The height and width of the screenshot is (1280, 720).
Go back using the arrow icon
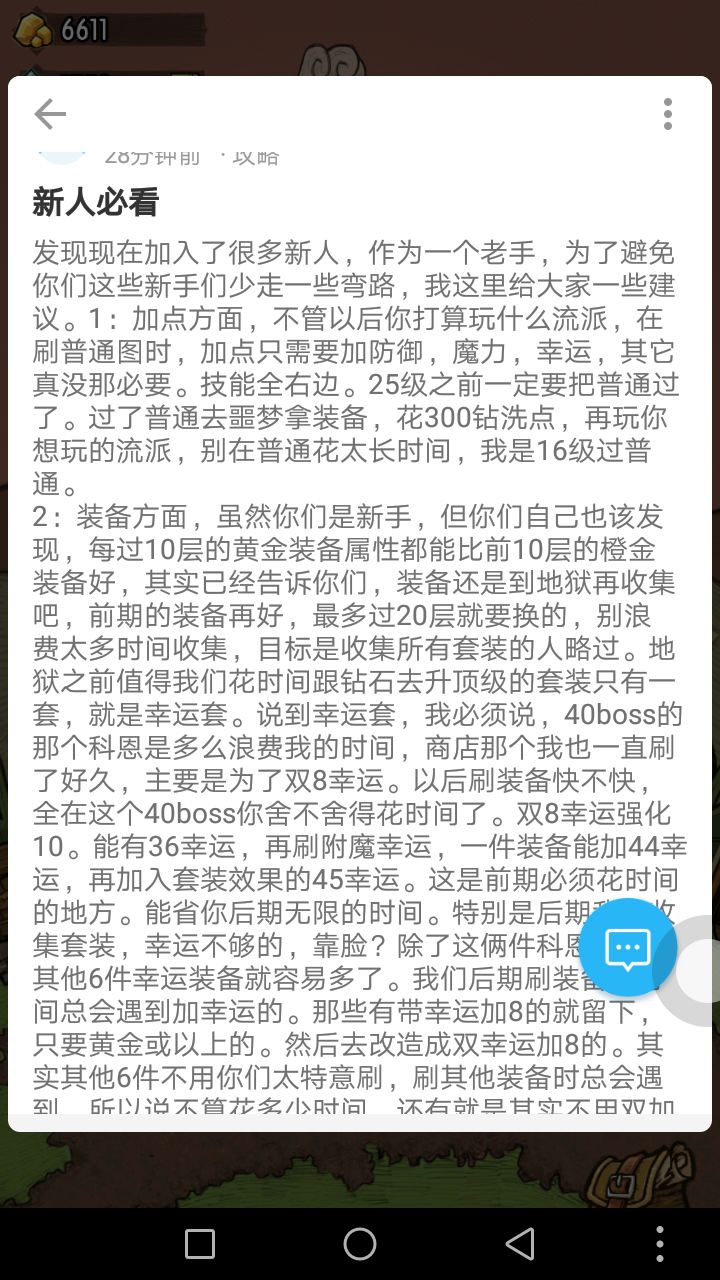point(49,114)
